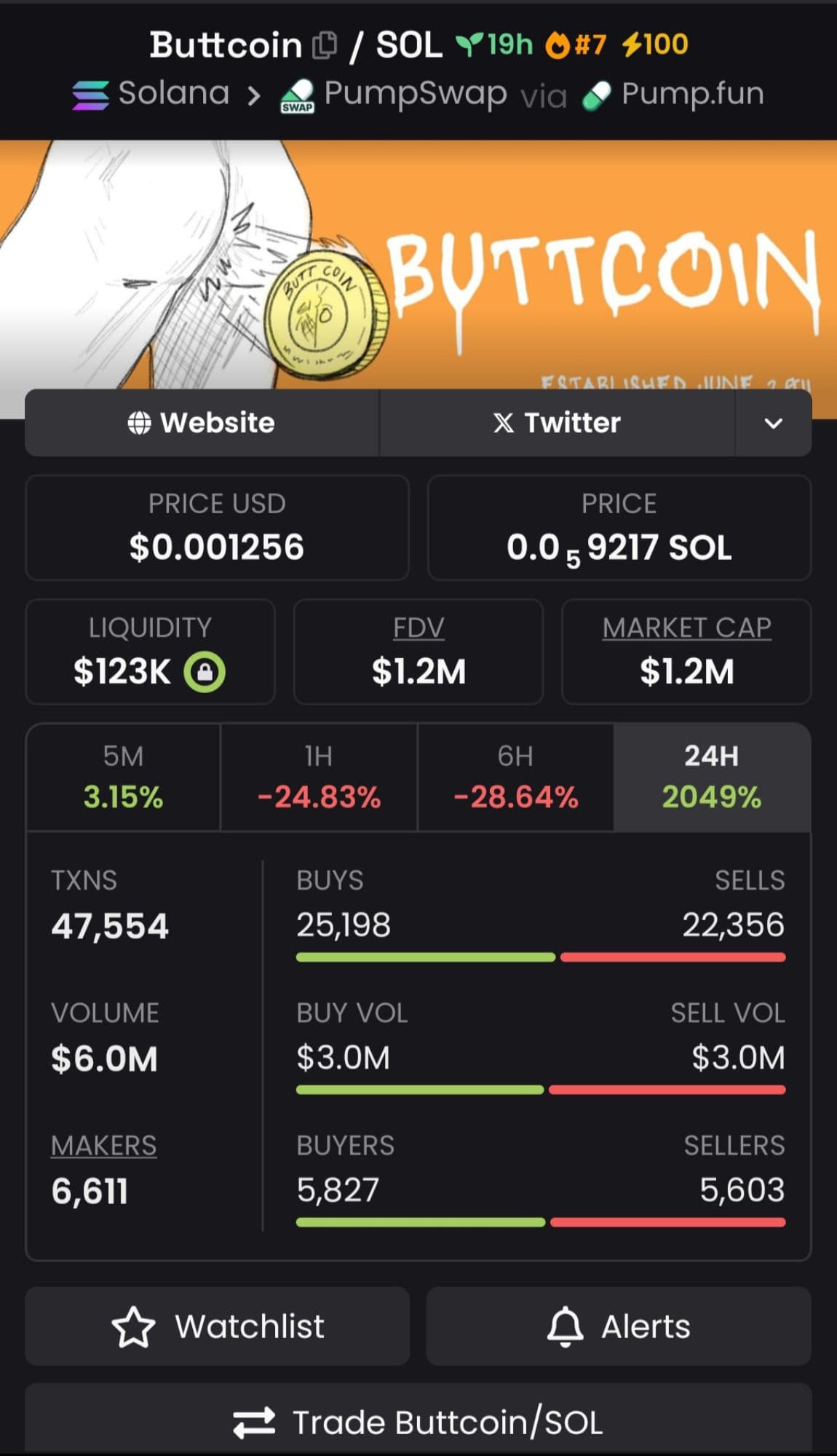
Task: Select the 1H timeframe
Action: click(x=319, y=777)
